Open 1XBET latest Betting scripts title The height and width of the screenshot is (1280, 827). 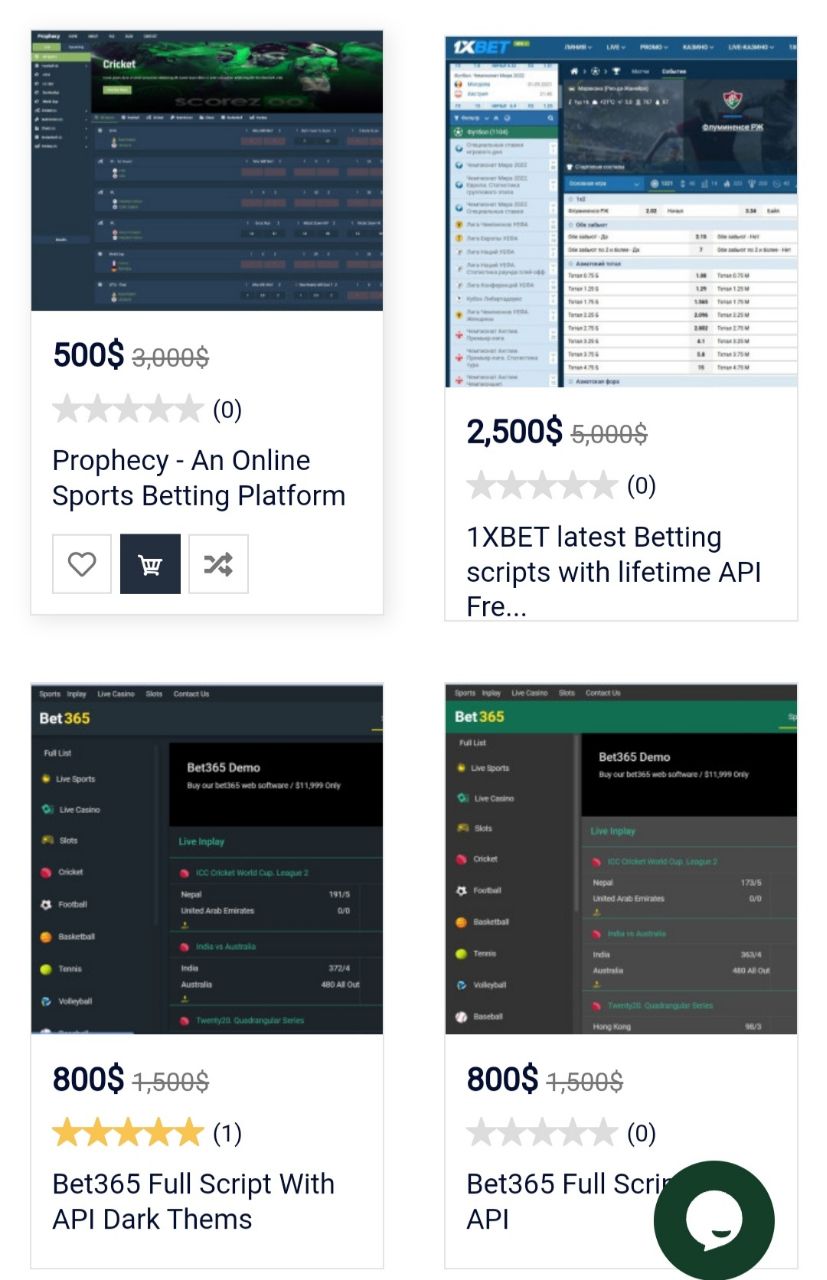click(613, 571)
